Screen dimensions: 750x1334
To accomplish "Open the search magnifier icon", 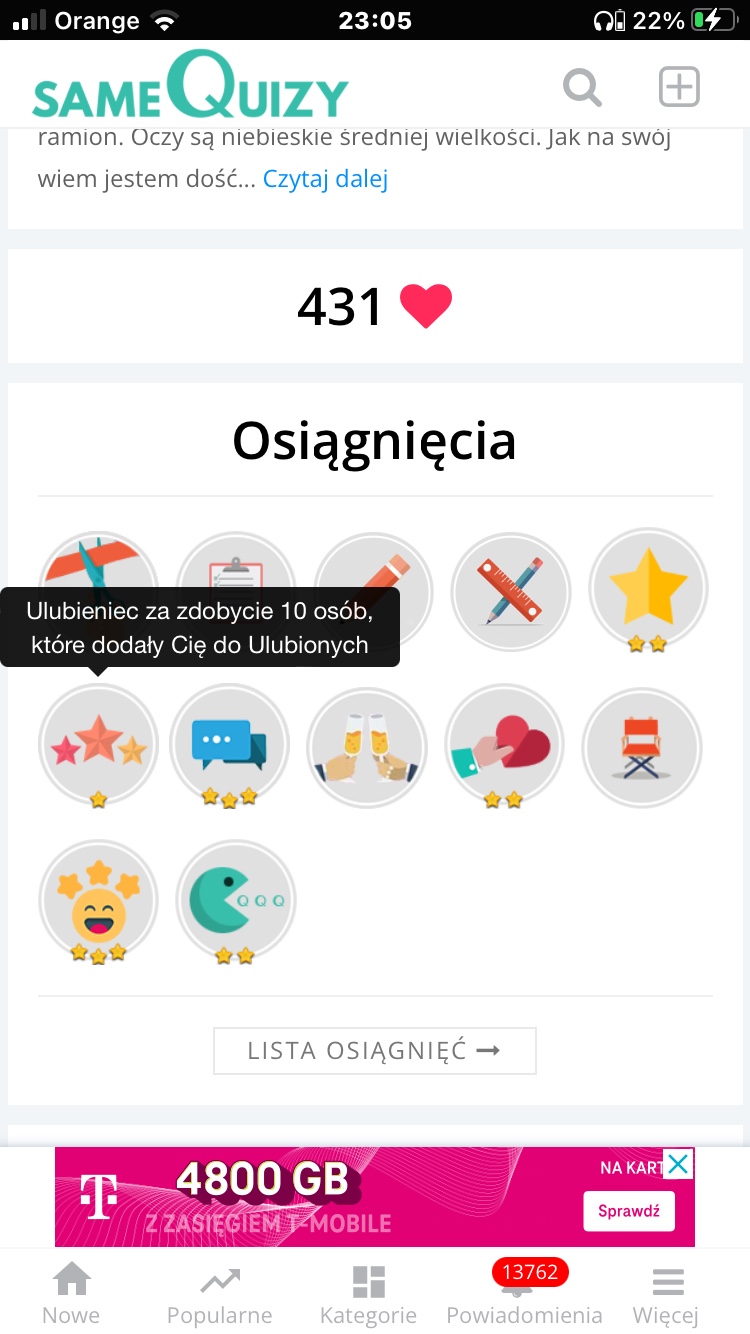I will [x=582, y=87].
